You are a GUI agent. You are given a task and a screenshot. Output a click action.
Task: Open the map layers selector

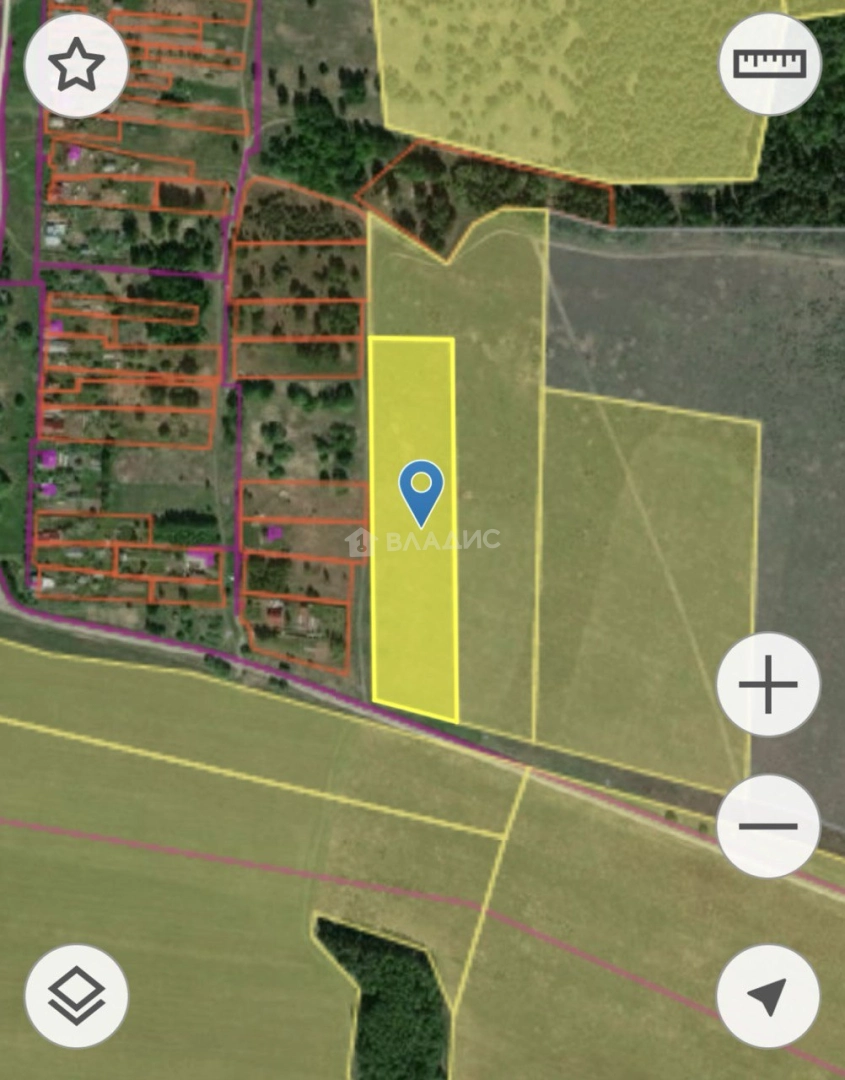tap(76, 996)
